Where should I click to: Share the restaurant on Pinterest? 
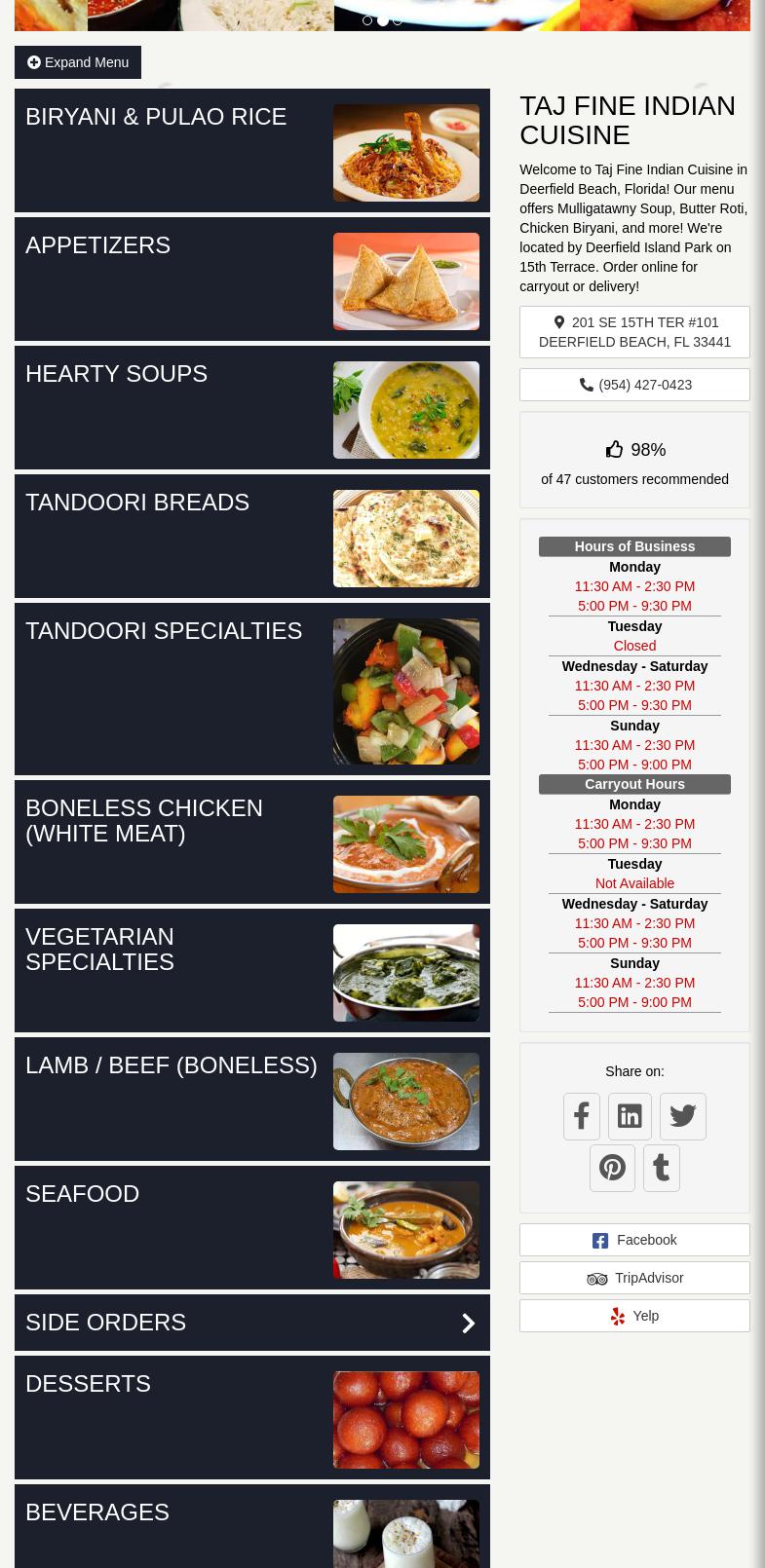(x=612, y=1168)
